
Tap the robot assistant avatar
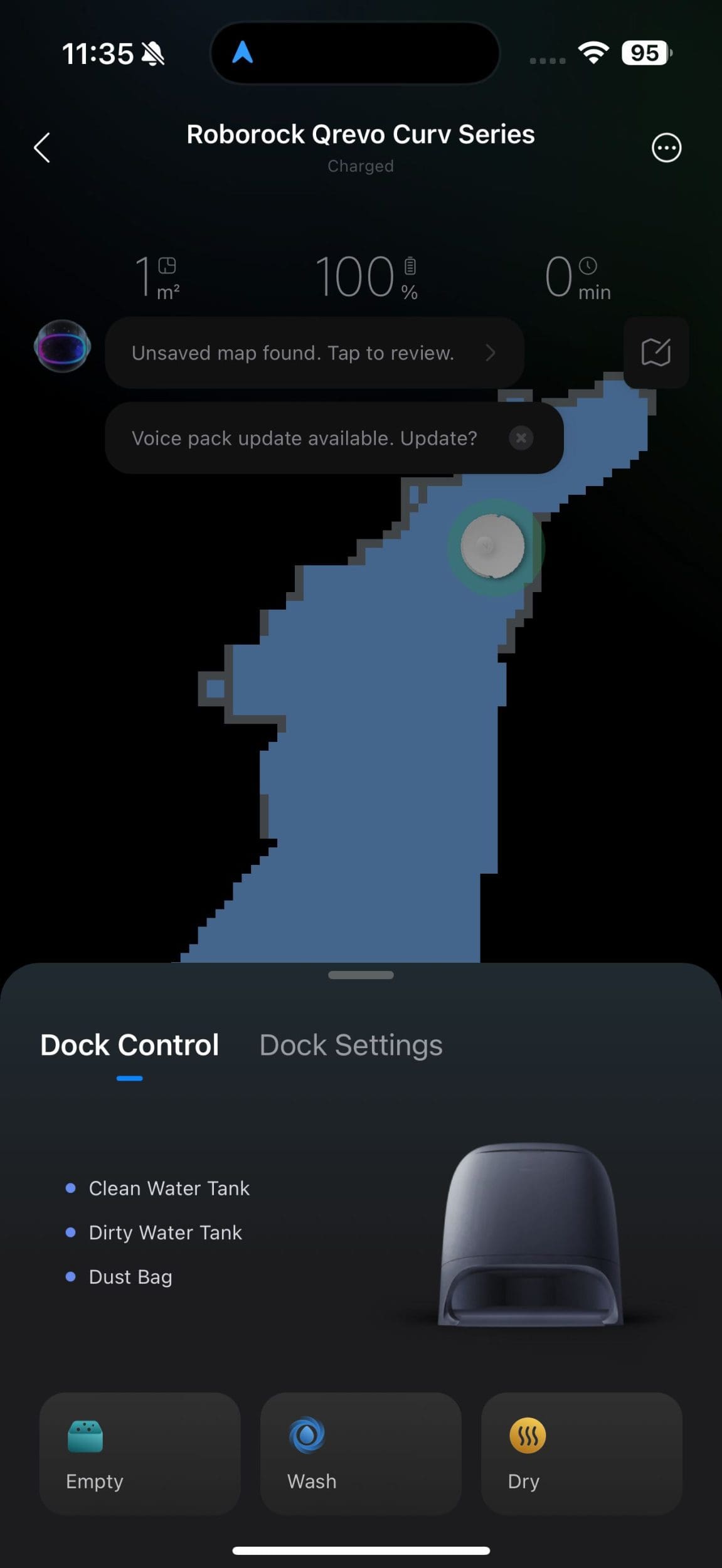[x=62, y=346]
